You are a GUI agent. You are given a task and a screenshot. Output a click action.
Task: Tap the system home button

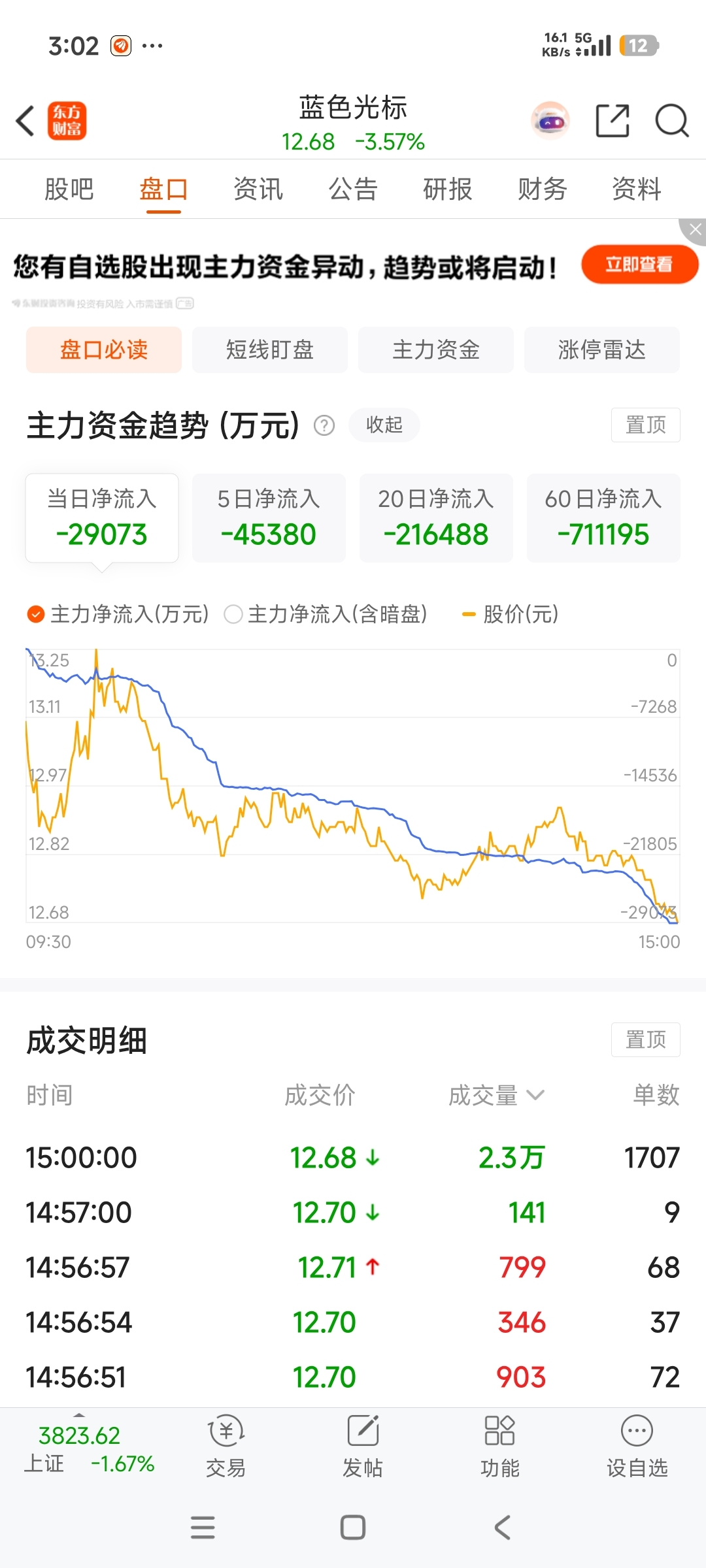(353, 1527)
